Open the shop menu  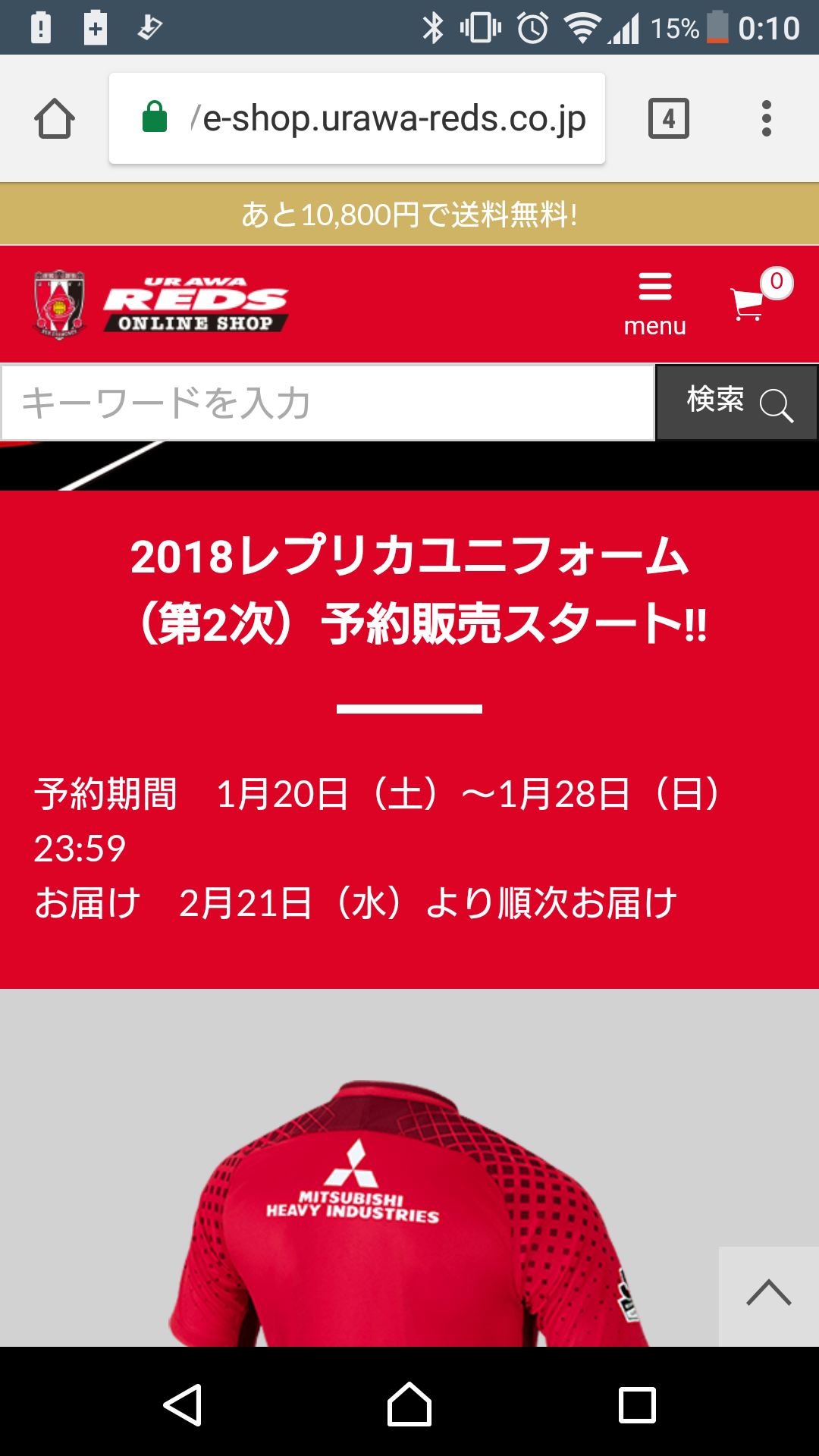pos(654,304)
